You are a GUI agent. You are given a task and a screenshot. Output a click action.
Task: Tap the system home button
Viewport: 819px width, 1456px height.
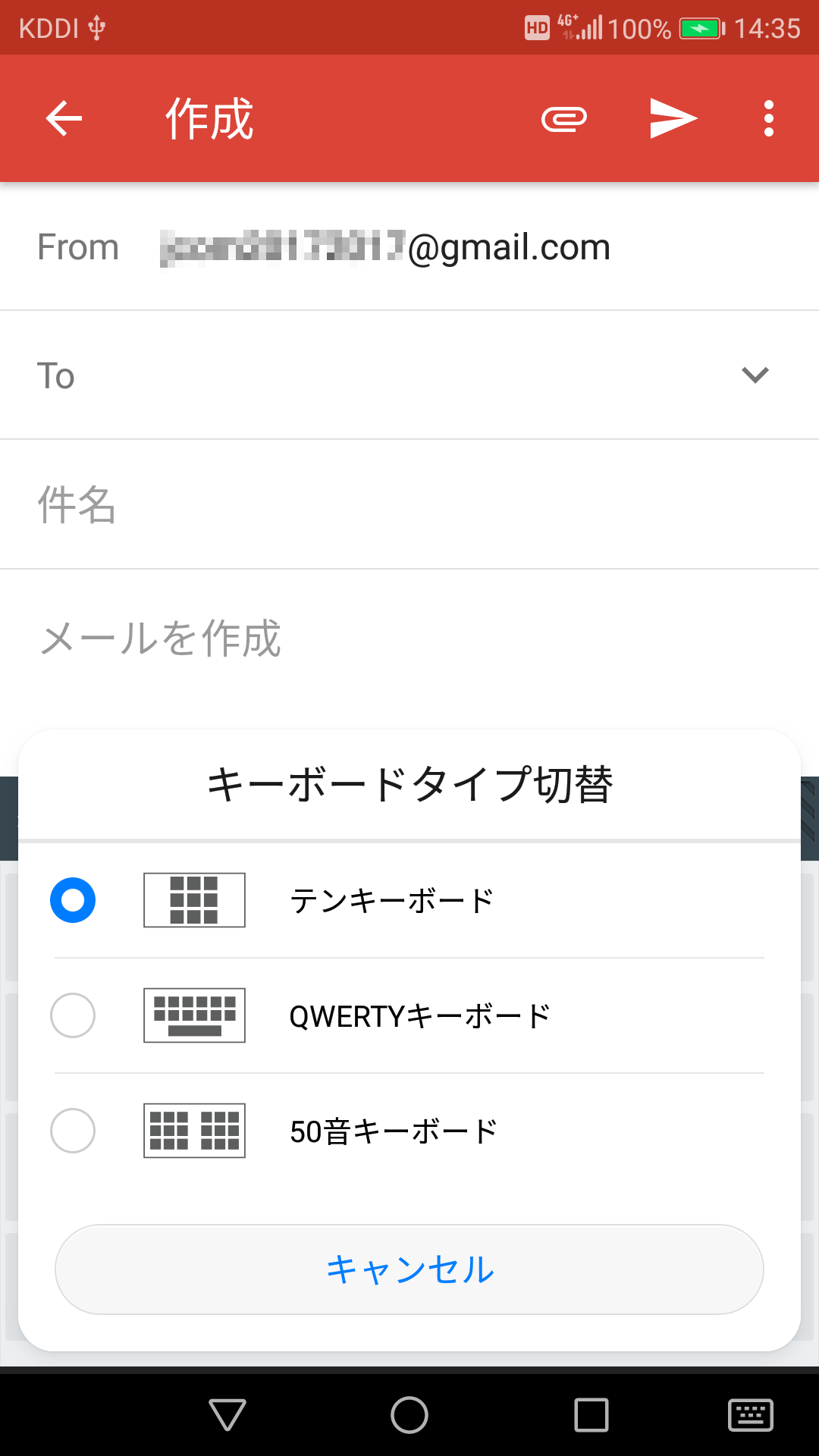[409, 1415]
